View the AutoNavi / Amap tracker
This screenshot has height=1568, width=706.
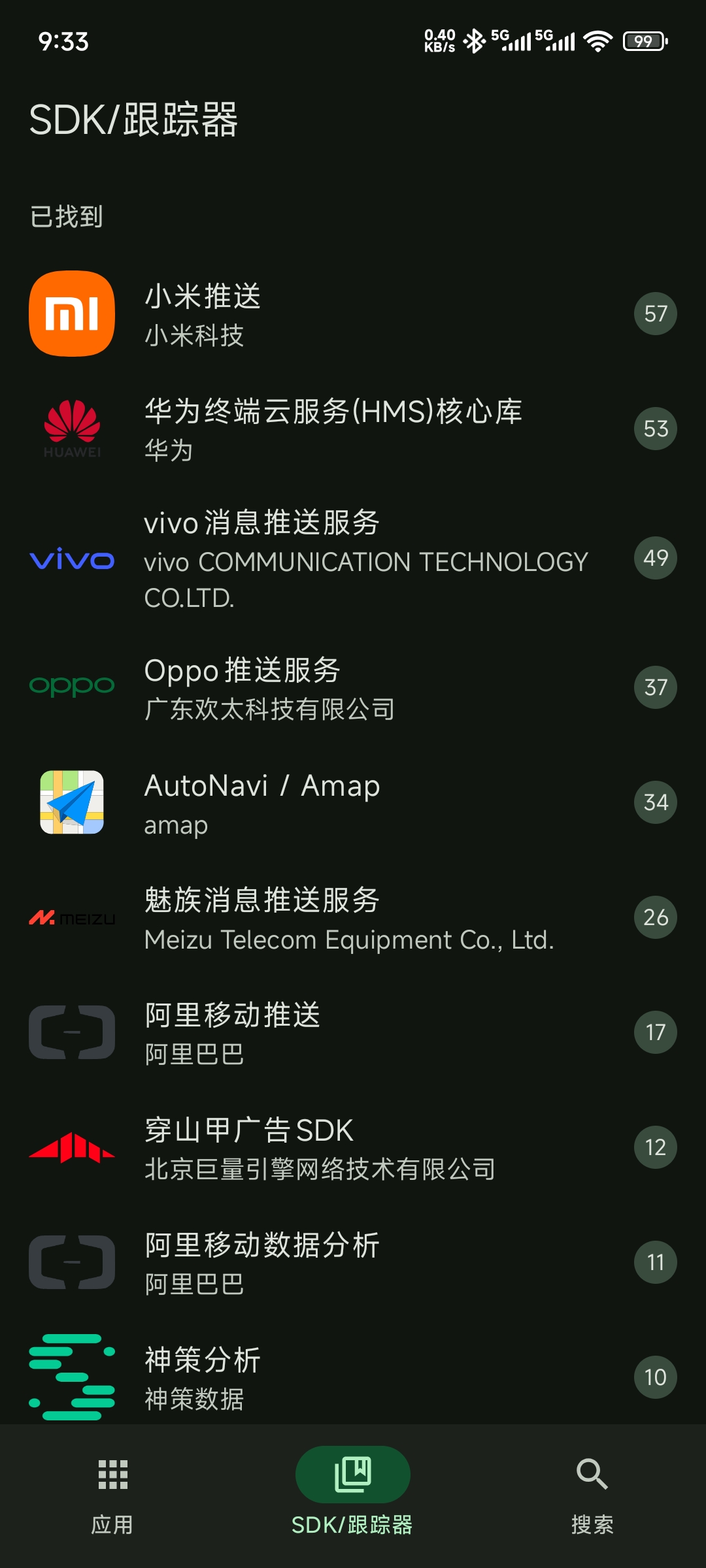(x=353, y=802)
